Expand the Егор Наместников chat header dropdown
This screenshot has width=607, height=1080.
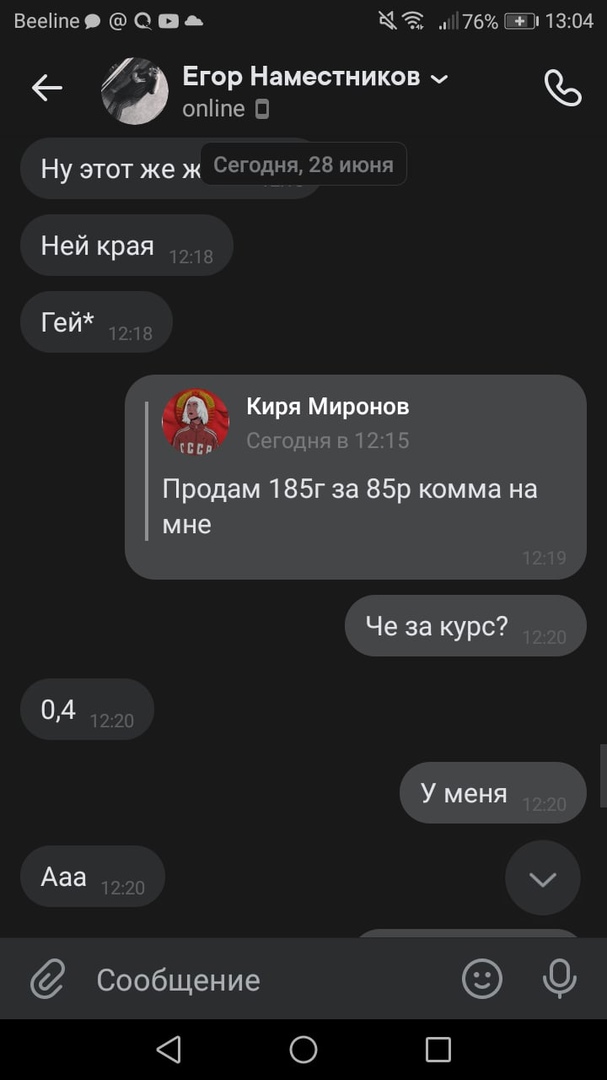[438, 78]
